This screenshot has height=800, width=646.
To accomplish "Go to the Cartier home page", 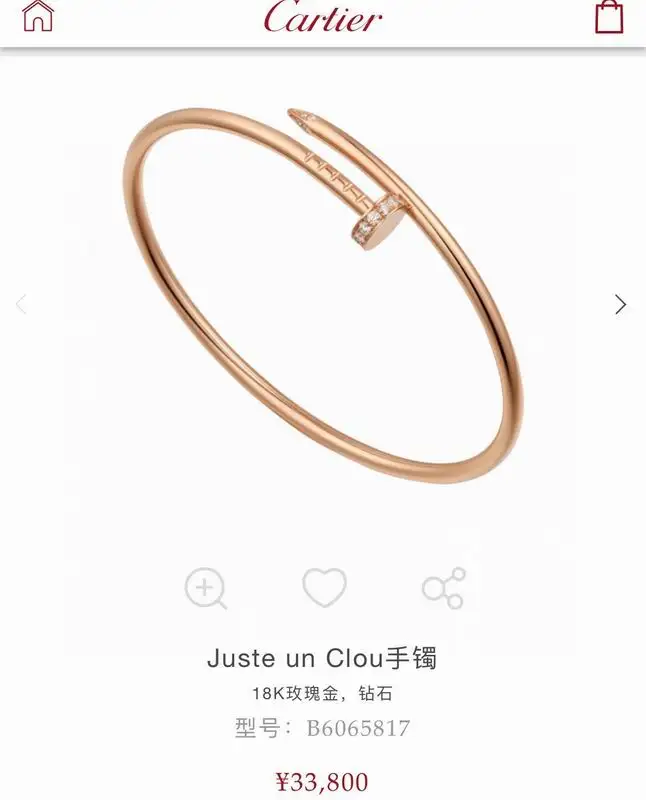I will (38, 16).
